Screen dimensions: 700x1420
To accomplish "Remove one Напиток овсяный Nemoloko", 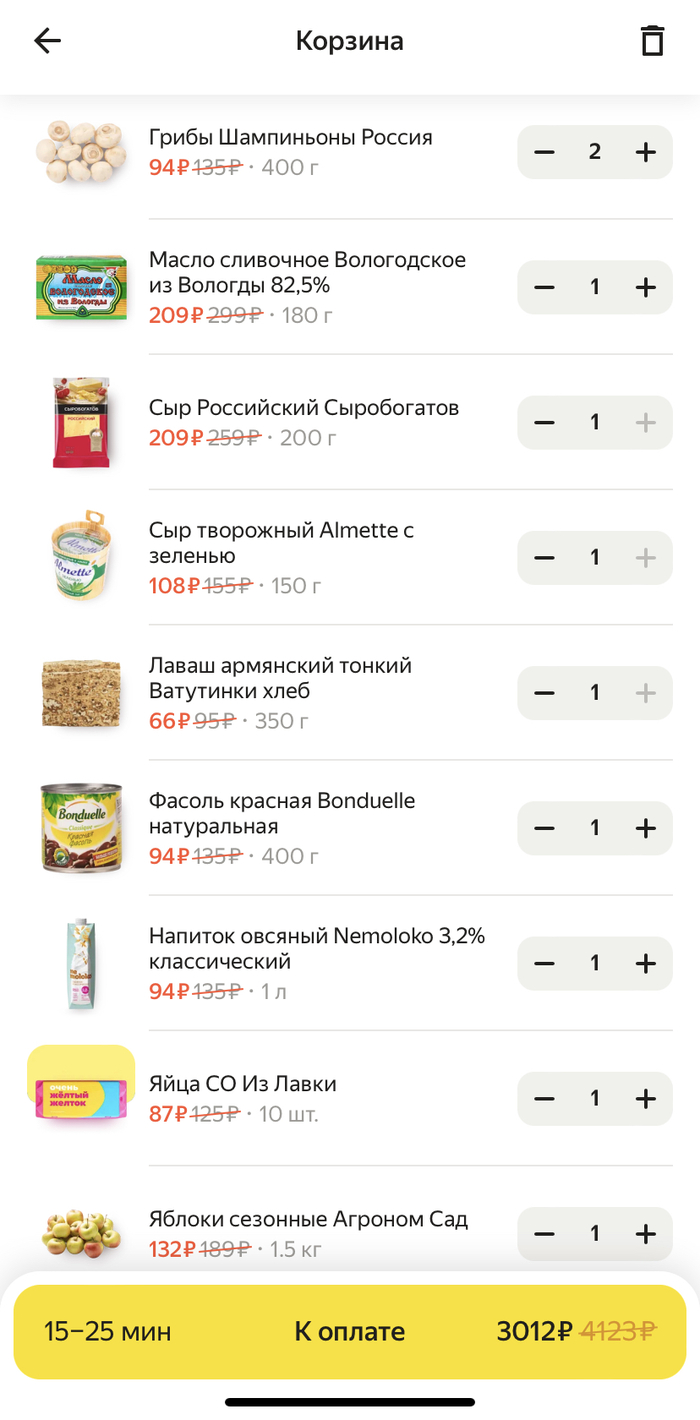I will (544, 963).
